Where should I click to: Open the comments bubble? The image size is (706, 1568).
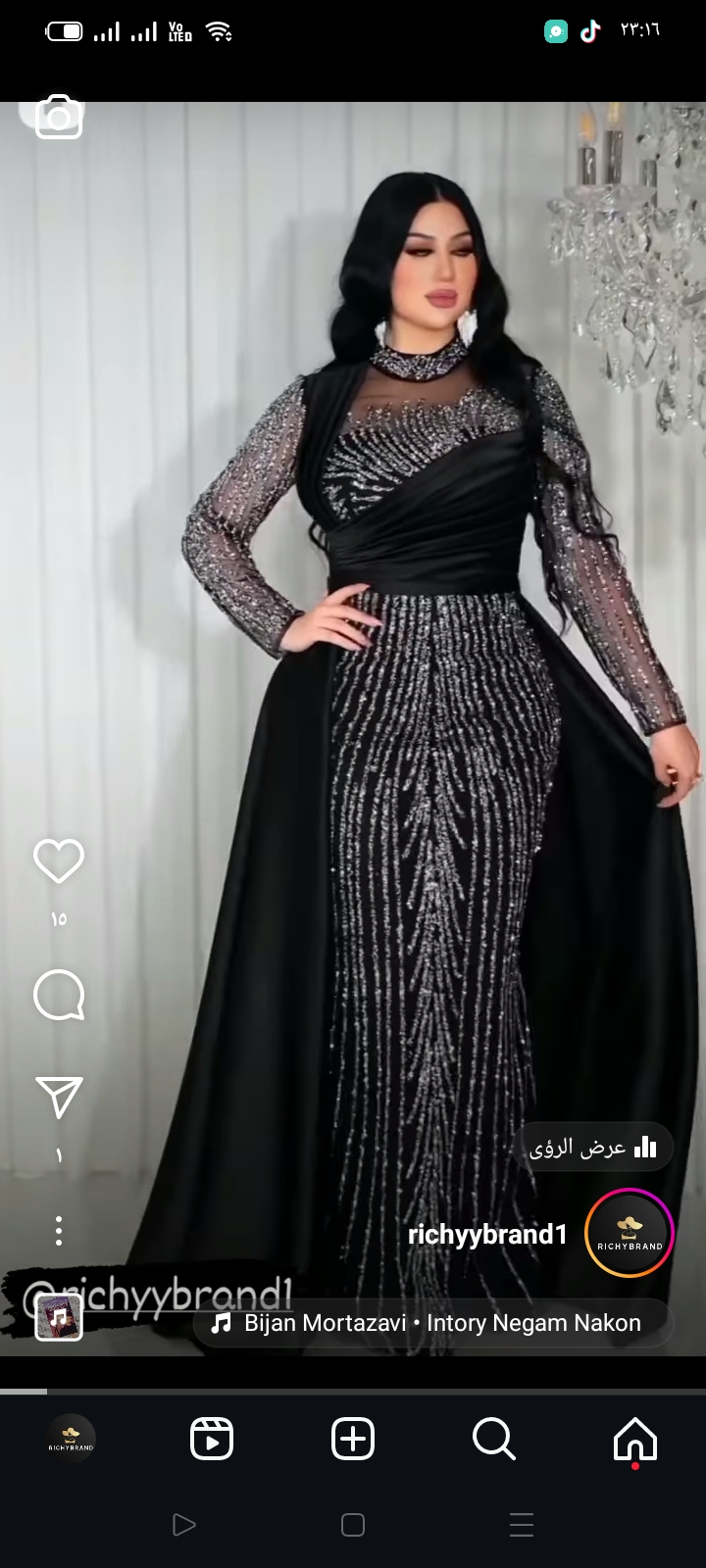[59, 996]
